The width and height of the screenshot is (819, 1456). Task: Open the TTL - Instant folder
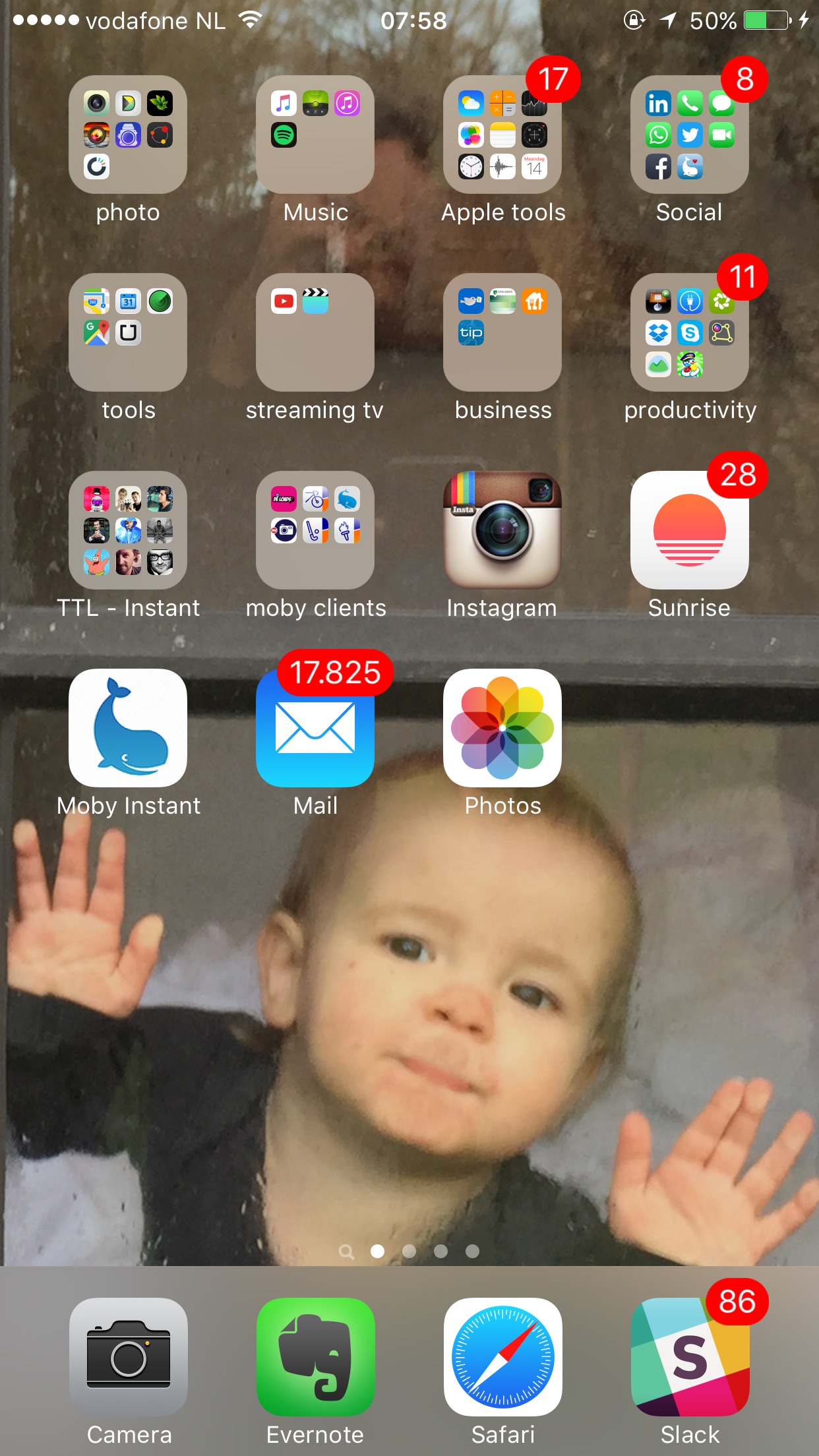pos(128,530)
